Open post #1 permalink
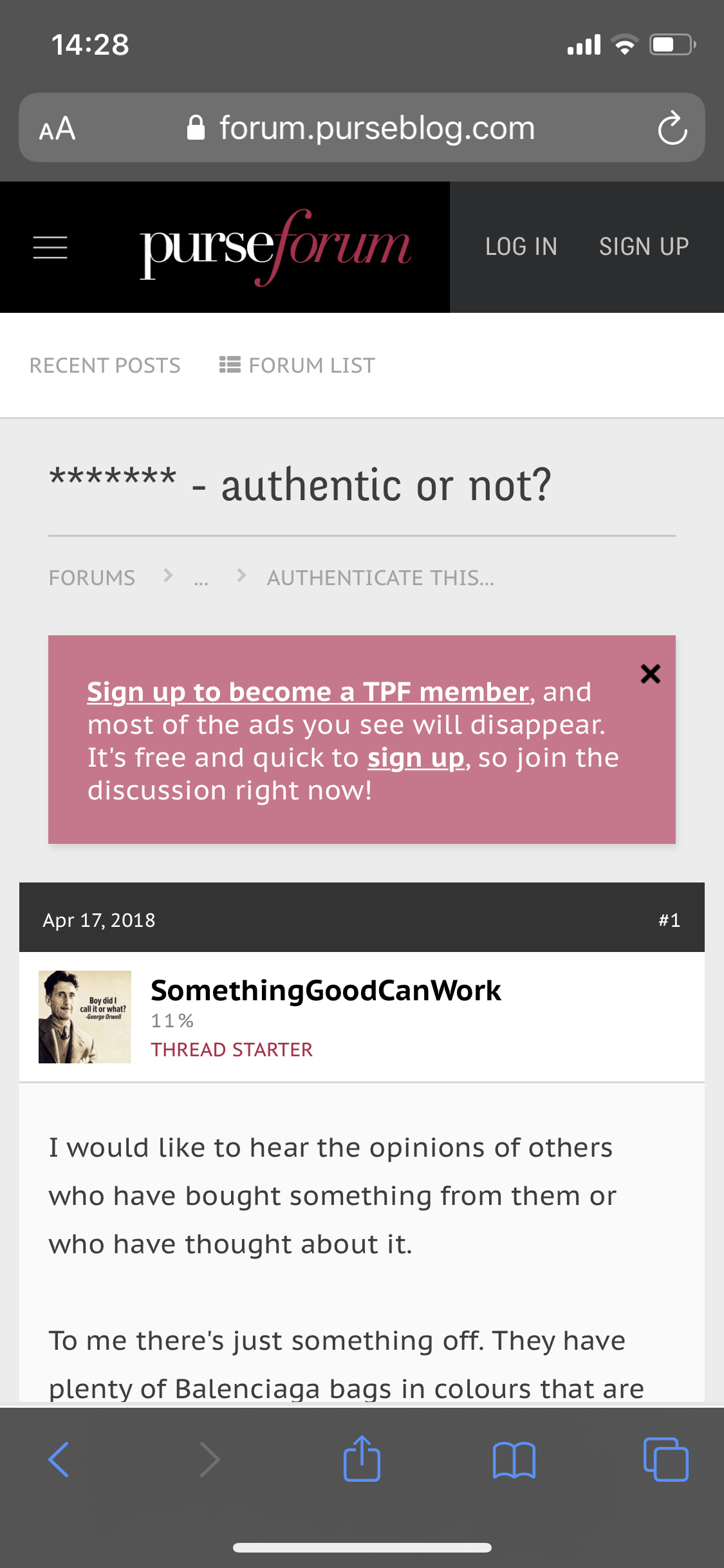The image size is (724, 1568). [x=669, y=920]
